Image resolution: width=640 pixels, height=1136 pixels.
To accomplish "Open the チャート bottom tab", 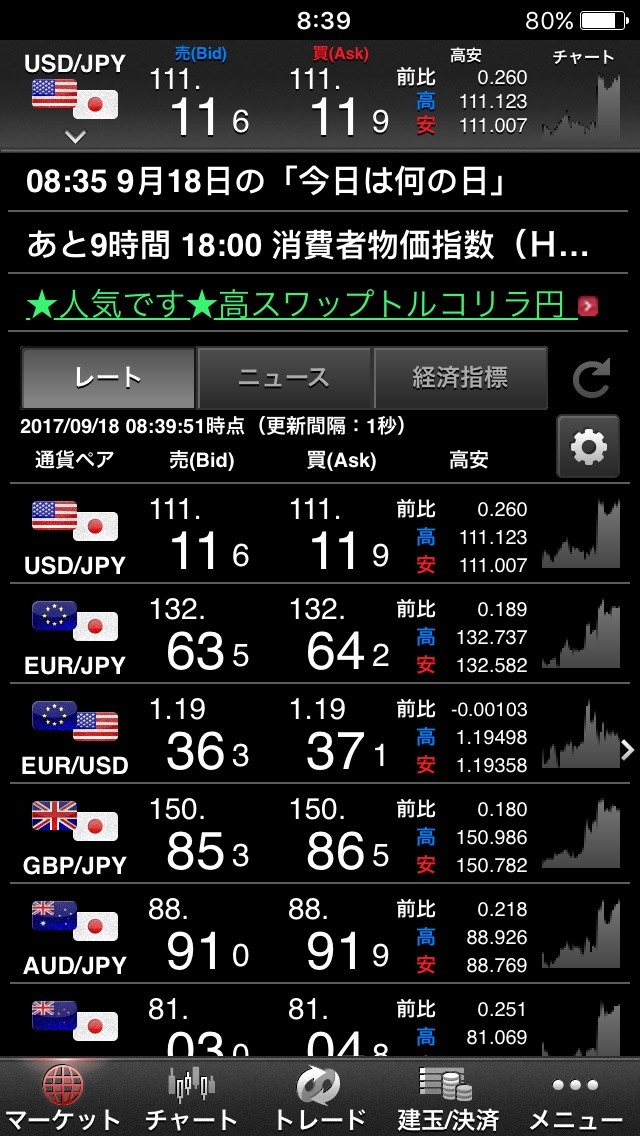I will tap(191, 1097).
